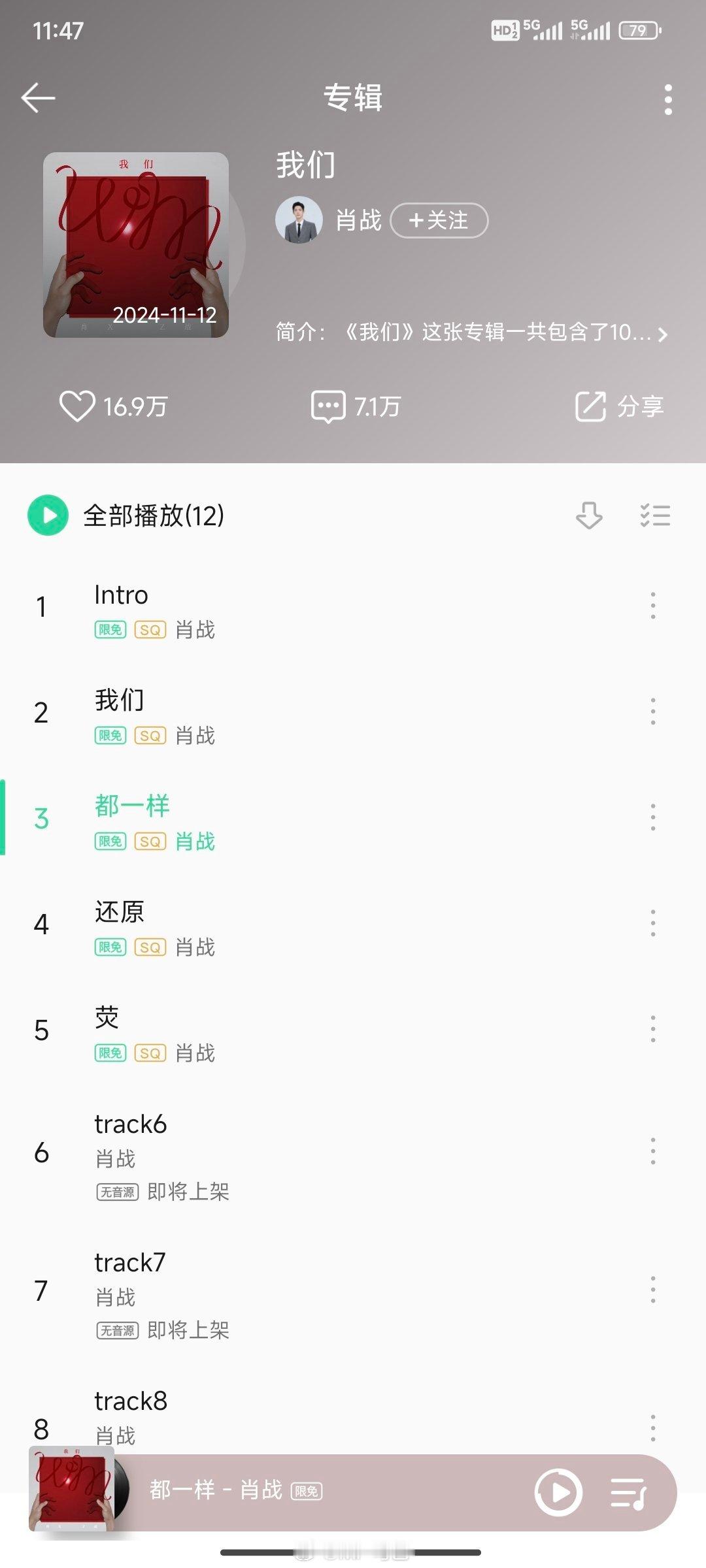The width and height of the screenshot is (706, 1568).
Task: Resume playback in the mini player
Action: tap(558, 1492)
